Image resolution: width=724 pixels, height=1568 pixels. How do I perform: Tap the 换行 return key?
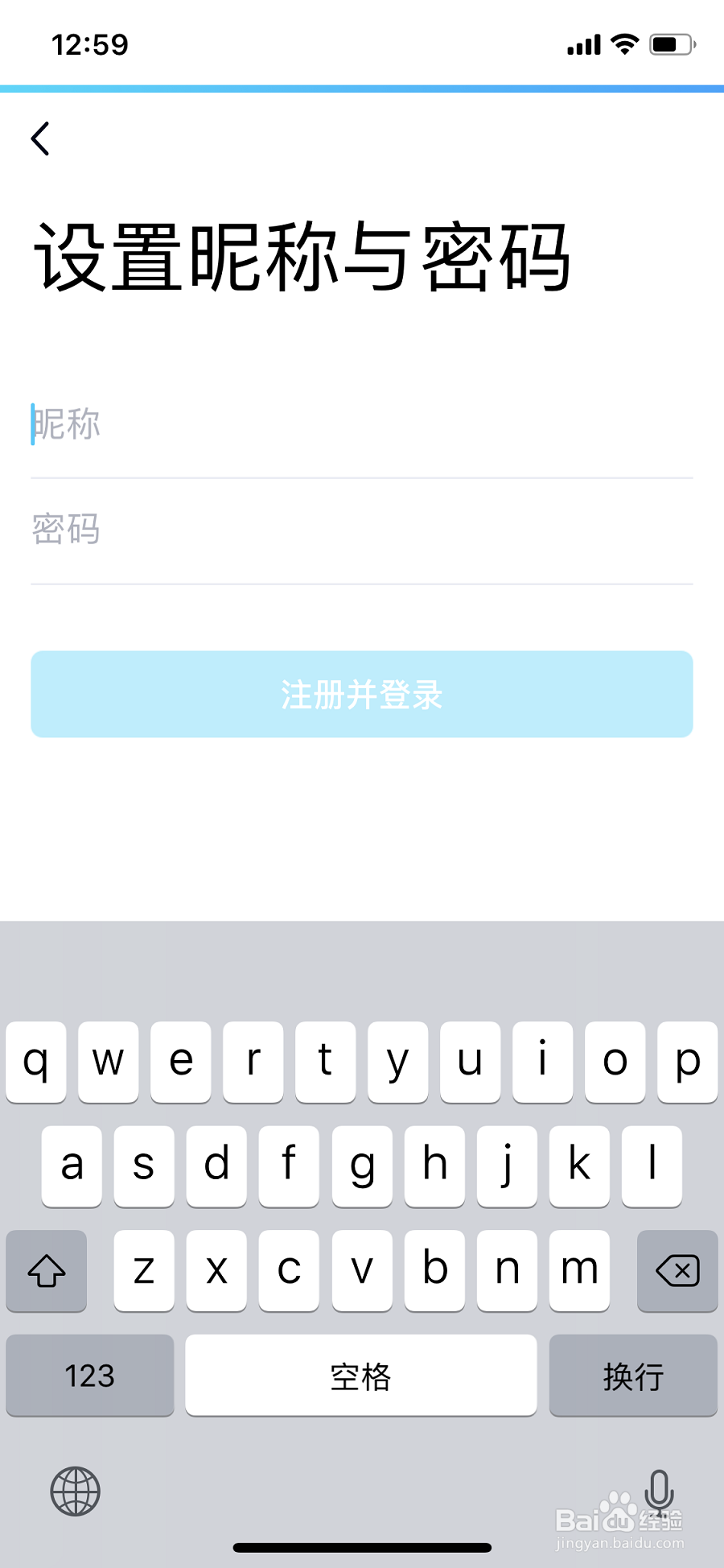pos(633,1376)
